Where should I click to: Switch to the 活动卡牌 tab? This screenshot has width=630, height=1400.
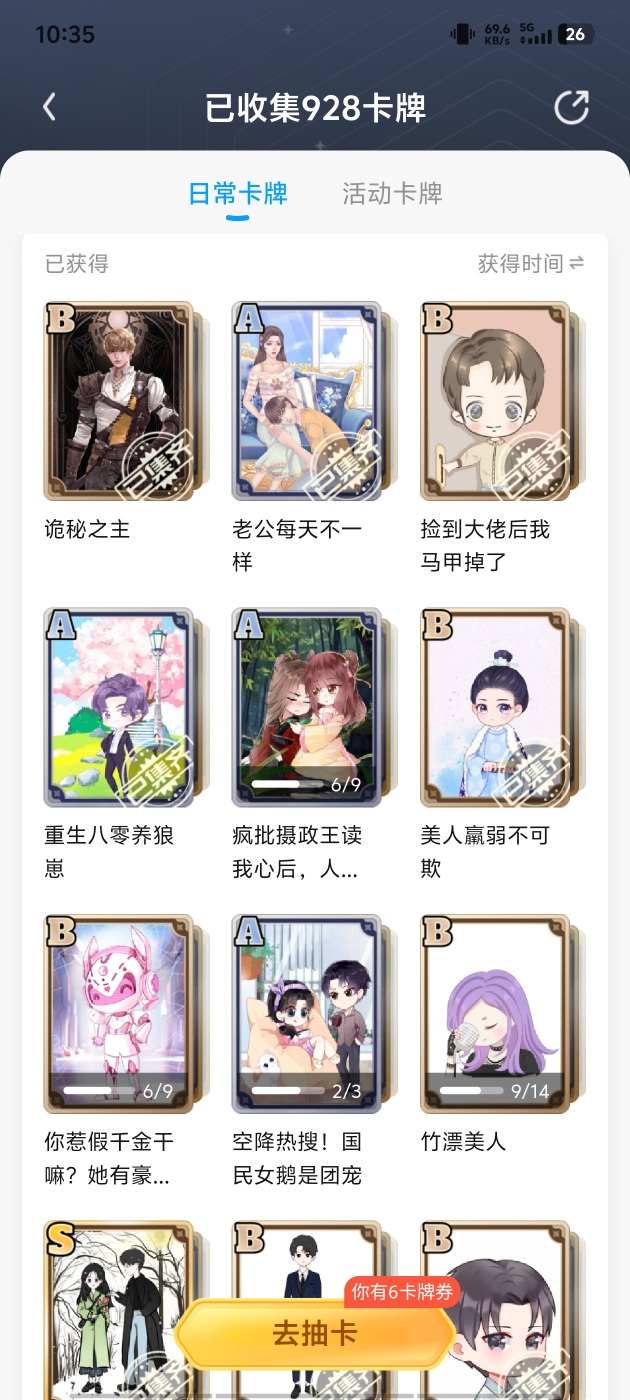click(x=392, y=193)
